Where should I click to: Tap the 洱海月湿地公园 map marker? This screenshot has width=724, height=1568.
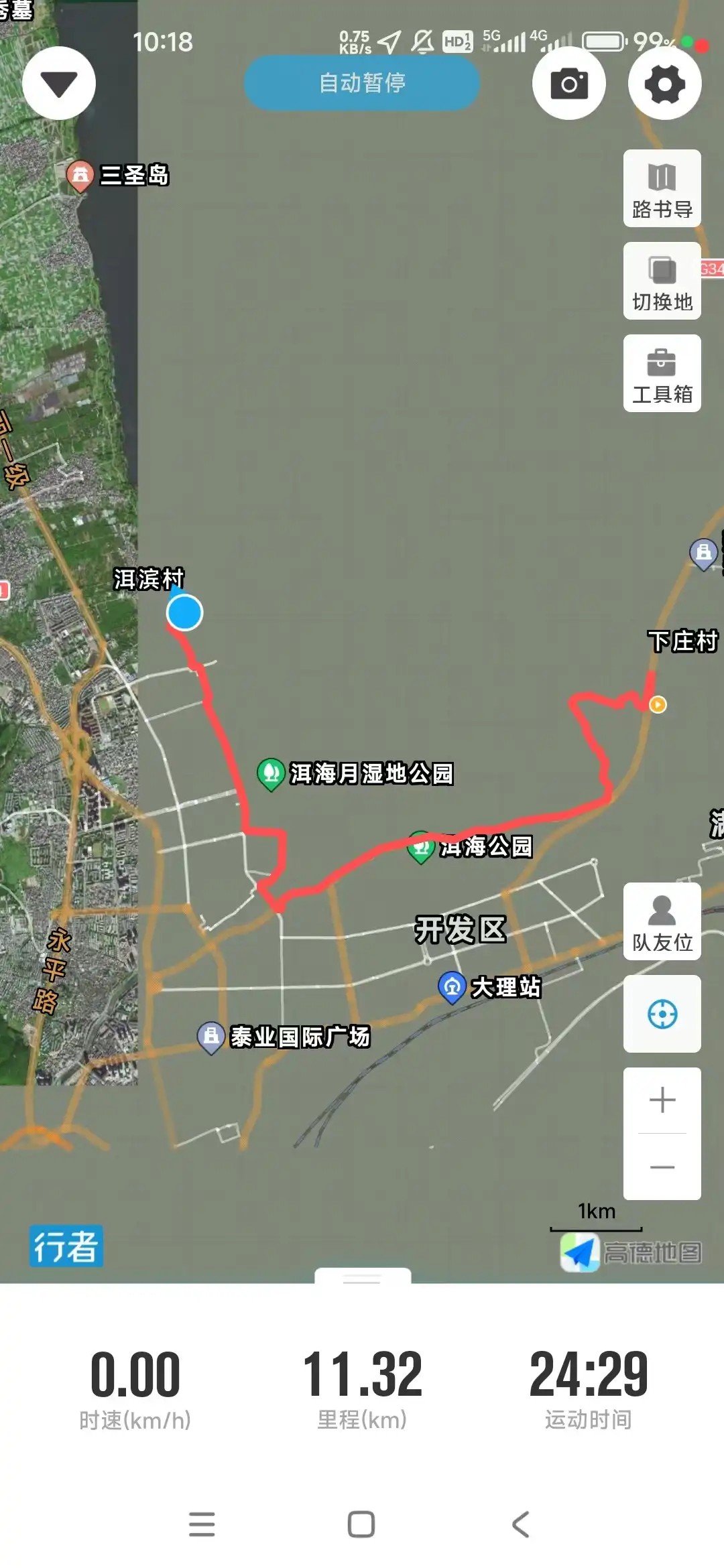click(x=271, y=773)
